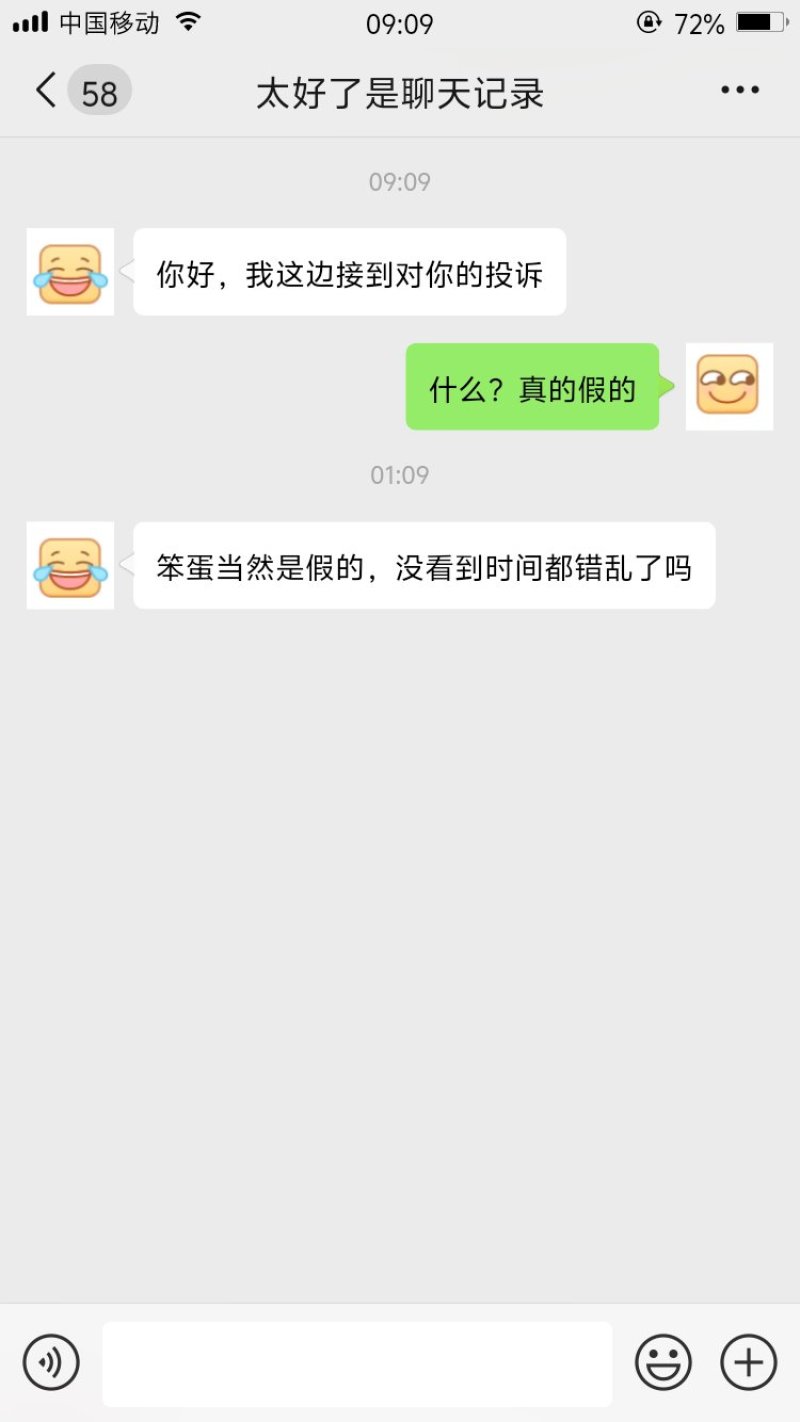Open the three-dot chat menu
800x1422 pixels.
point(740,91)
